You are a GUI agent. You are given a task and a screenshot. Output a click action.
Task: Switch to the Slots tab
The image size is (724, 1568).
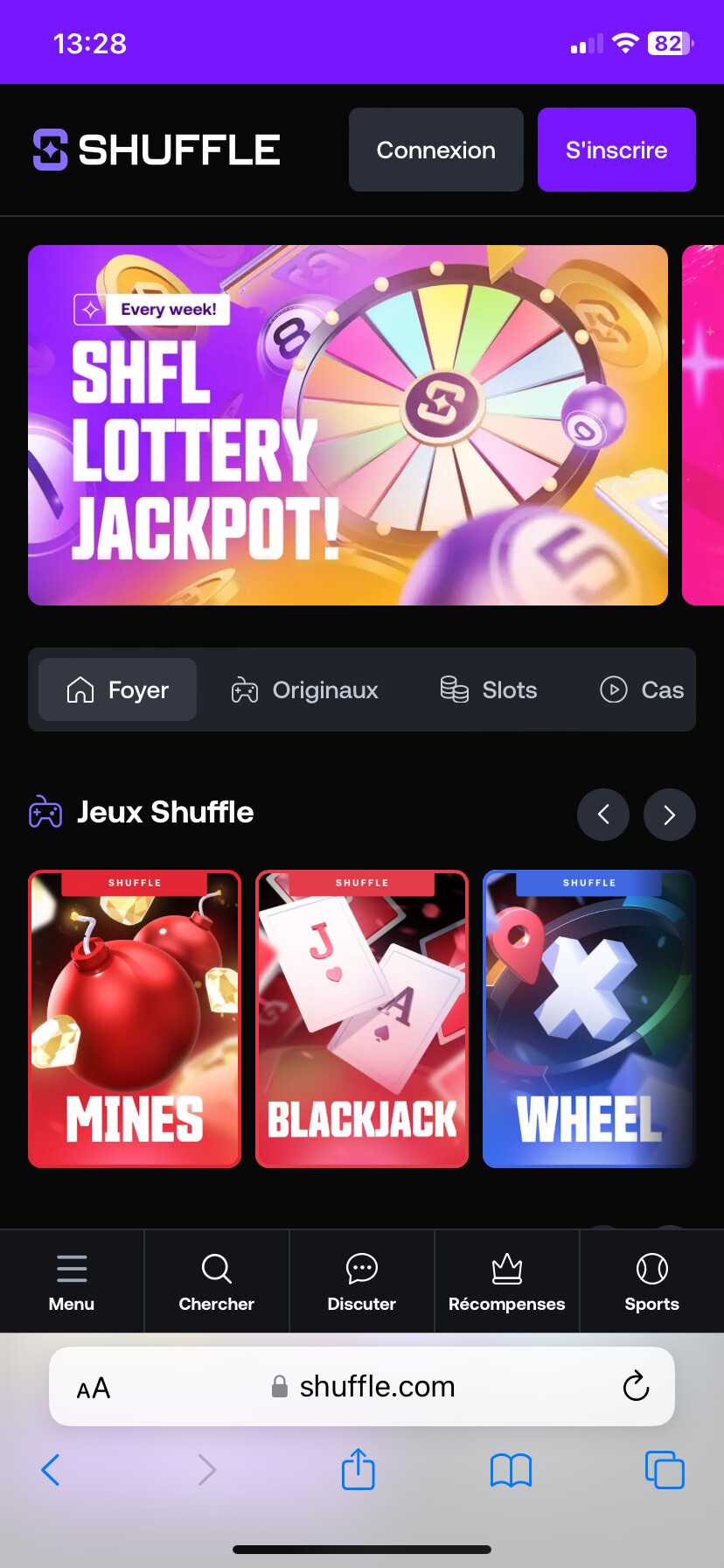[x=489, y=689]
